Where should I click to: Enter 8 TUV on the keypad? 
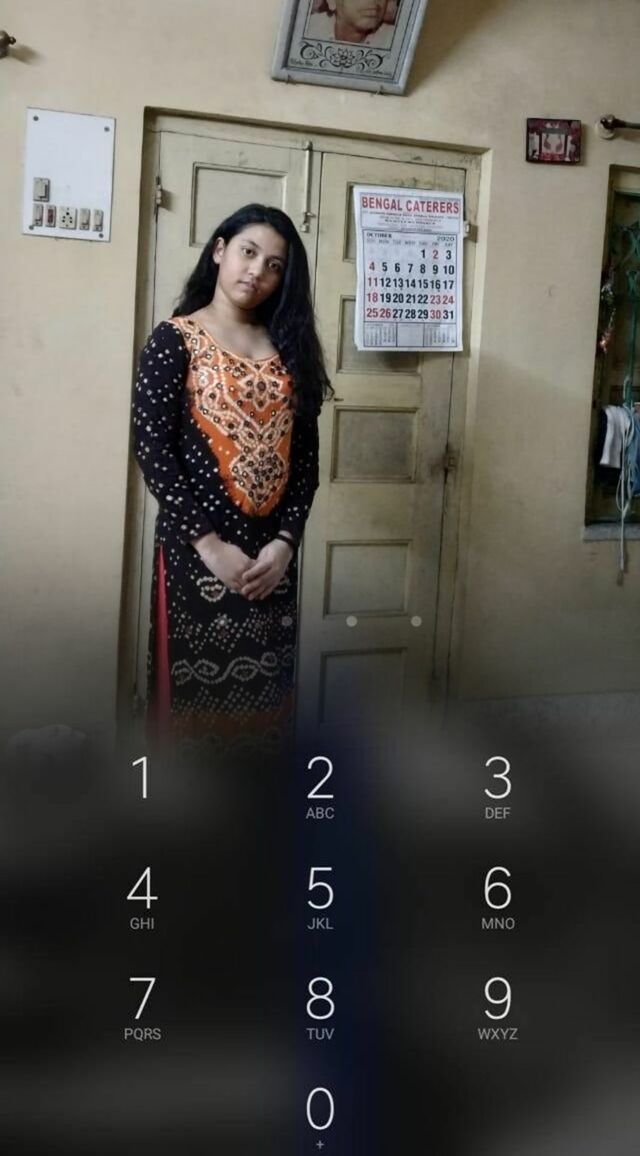click(320, 1009)
